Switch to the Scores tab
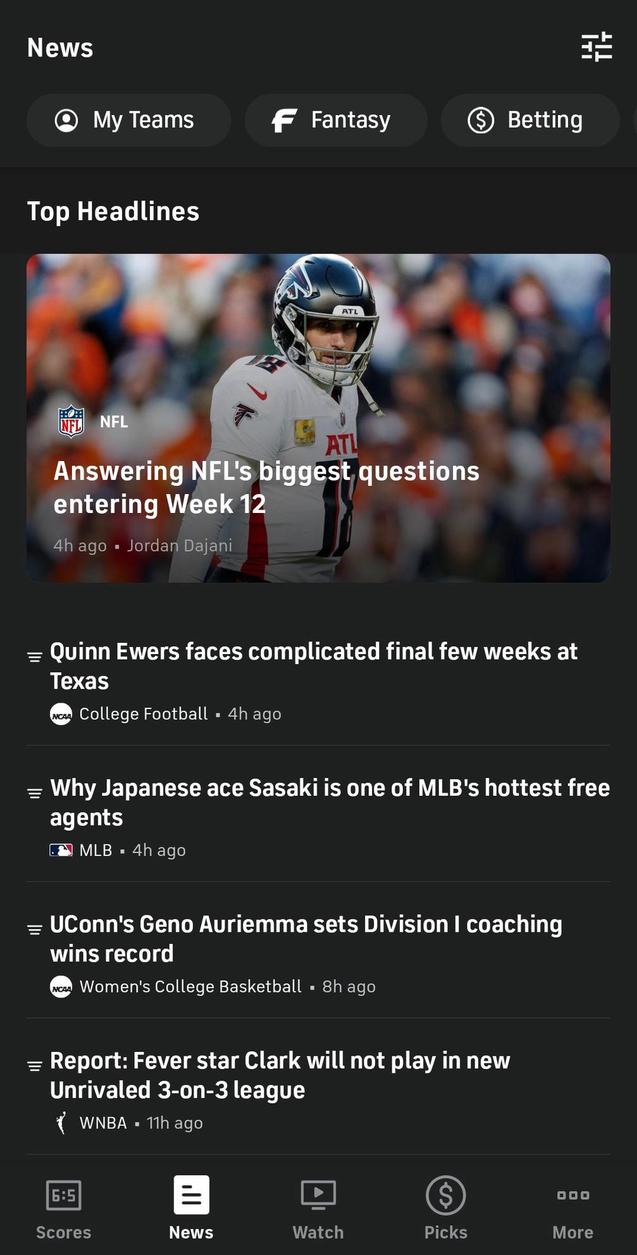Screen dimensions: 637x1255 click(64, 1208)
